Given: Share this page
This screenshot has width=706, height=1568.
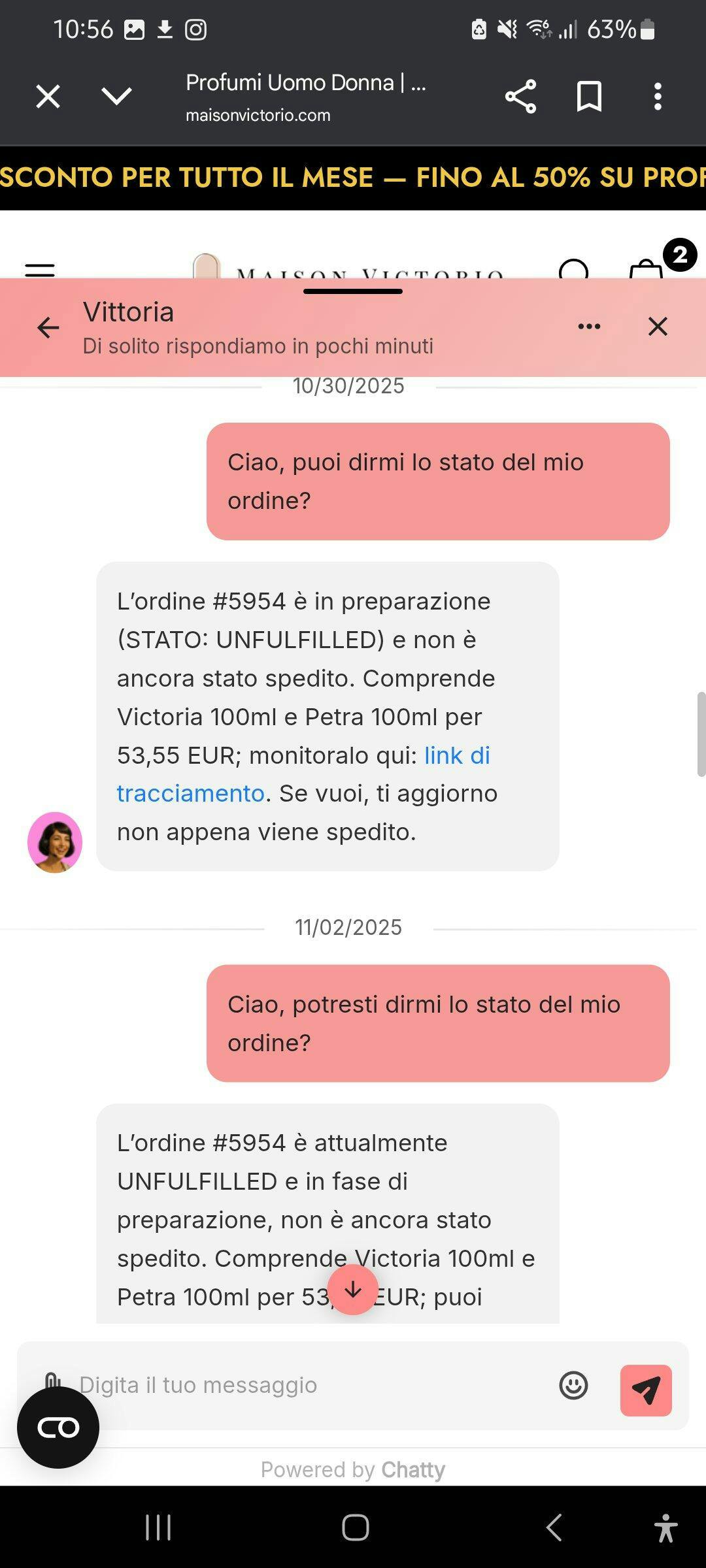Looking at the screenshot, I should tap(520, 97).
